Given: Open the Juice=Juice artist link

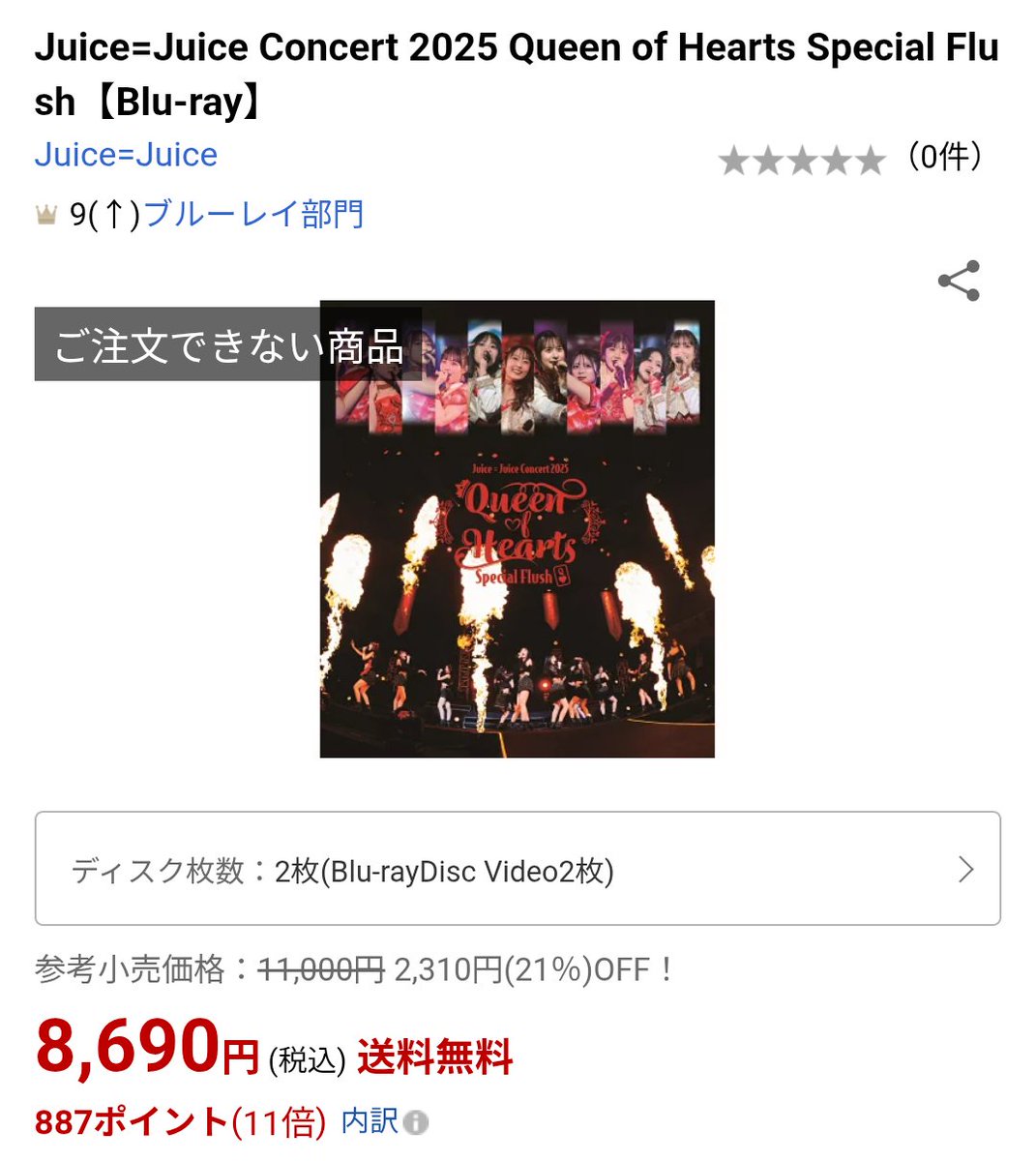Looking at the screenshot, I should [126, 155].
